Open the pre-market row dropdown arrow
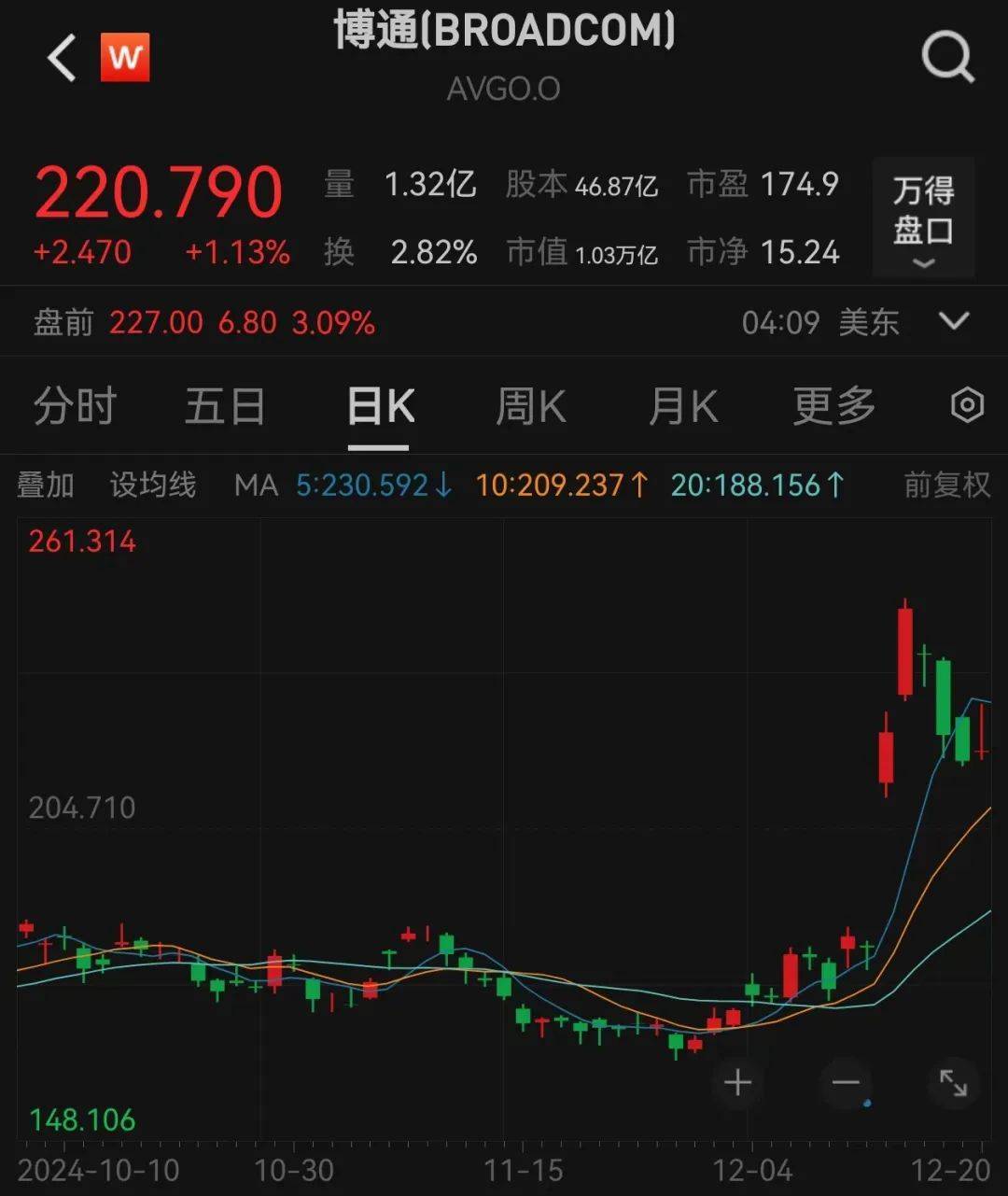Viewport: 1008px width, 1196px height. [953, 322]
